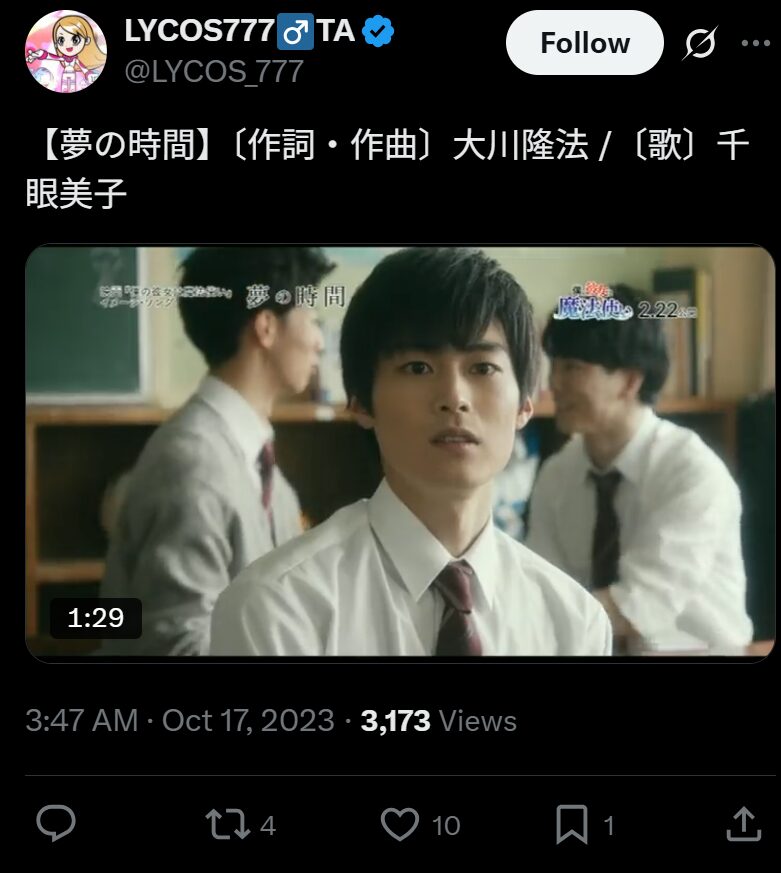781x873 pixels.
Task: Bookmark this post
Action: click(x=571, y=824)
